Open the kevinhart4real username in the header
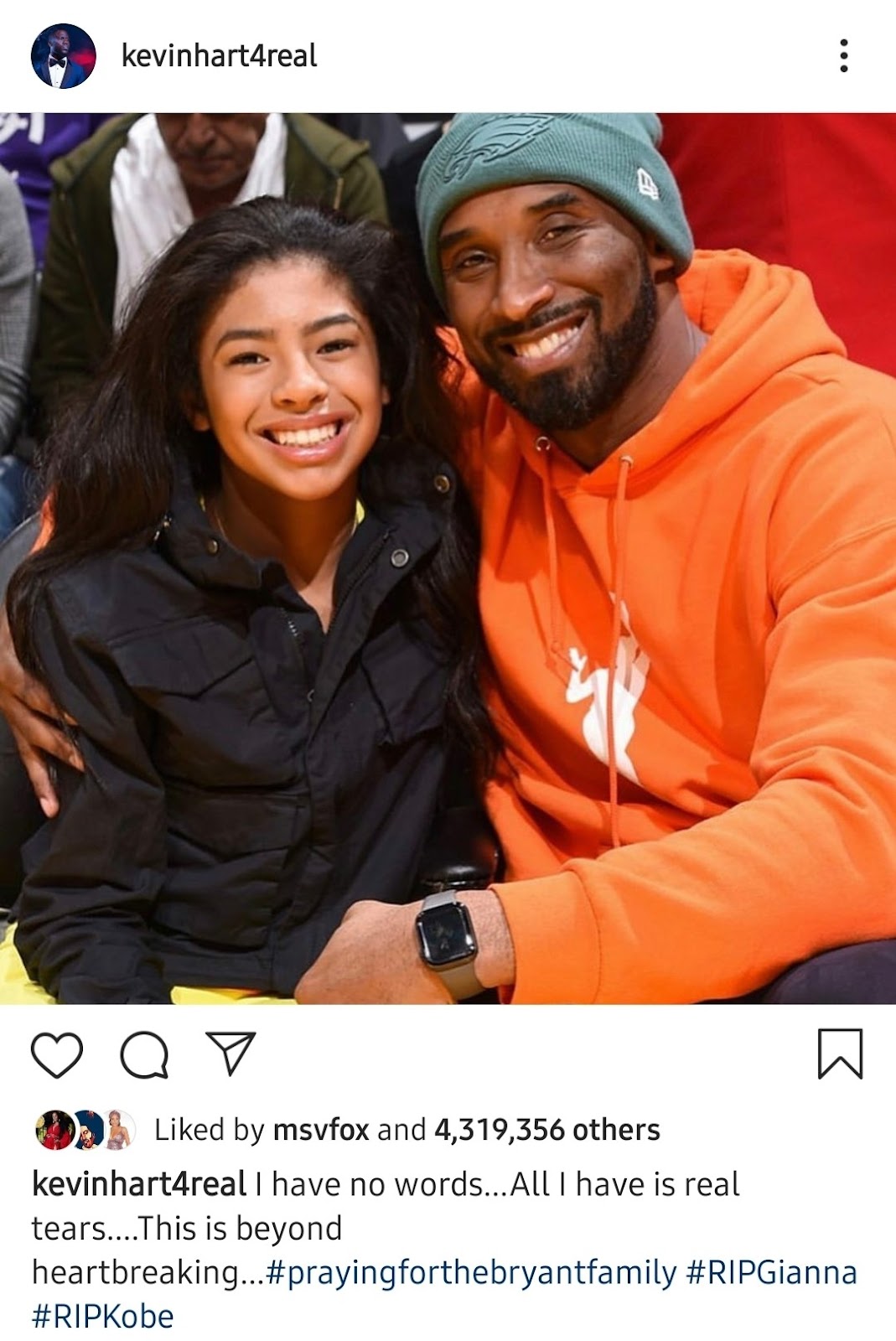This screenshot has height=1341, width=896. pyautogui.click(x=219, y=56)
